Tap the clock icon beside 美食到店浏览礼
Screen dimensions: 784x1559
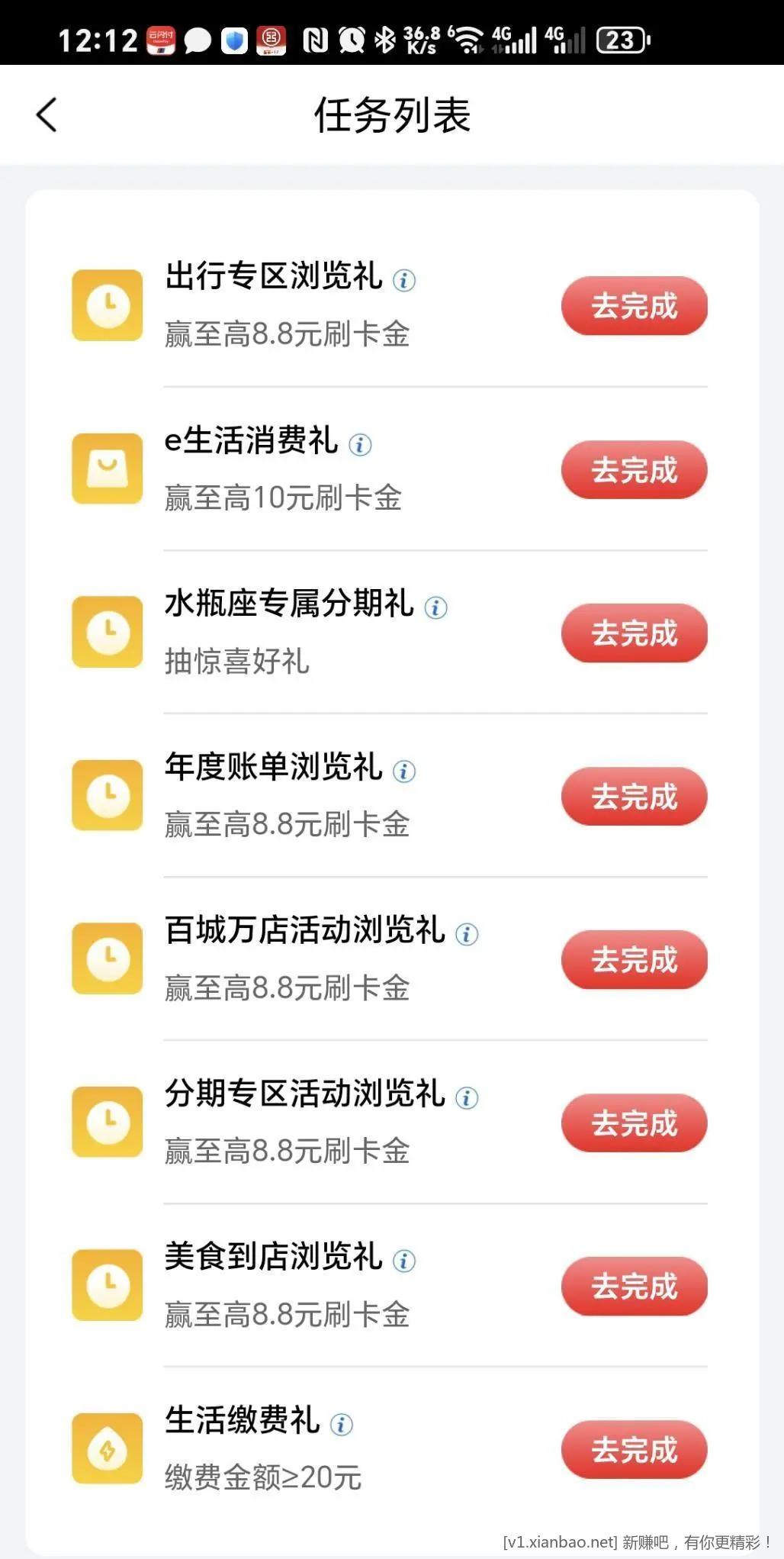[x=106, y=1285]
